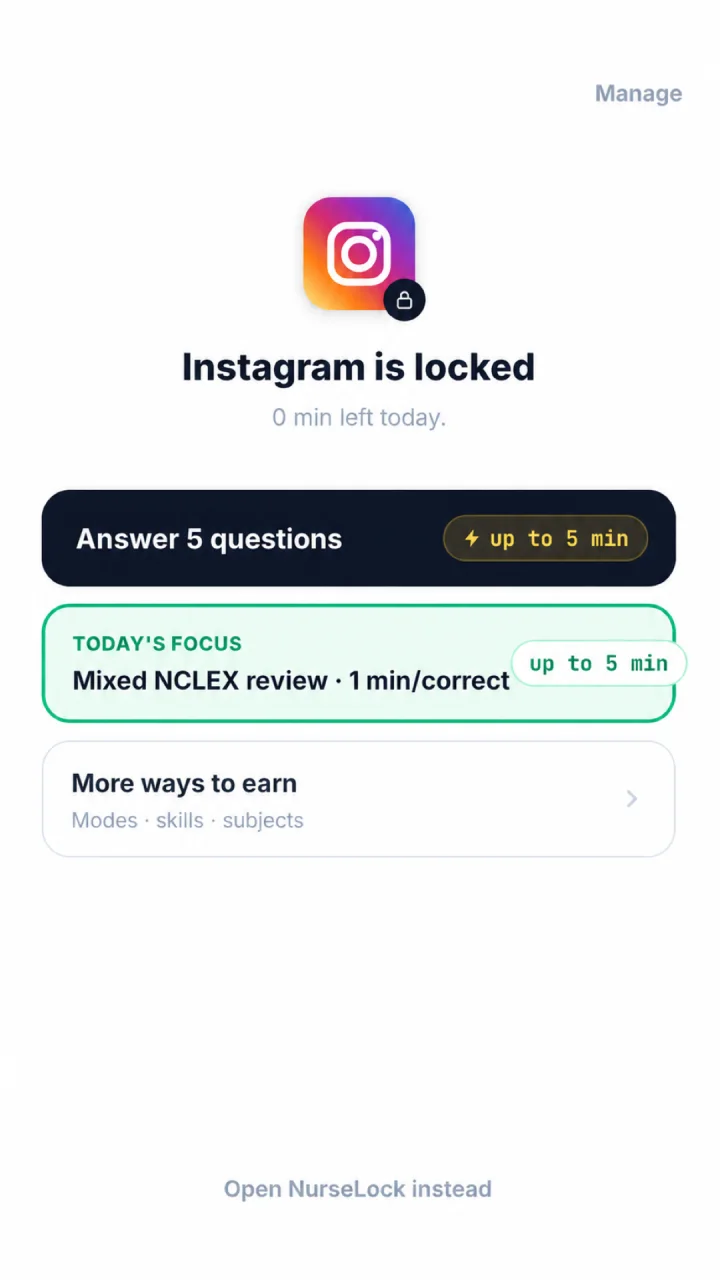Open the Manage link

638,93
